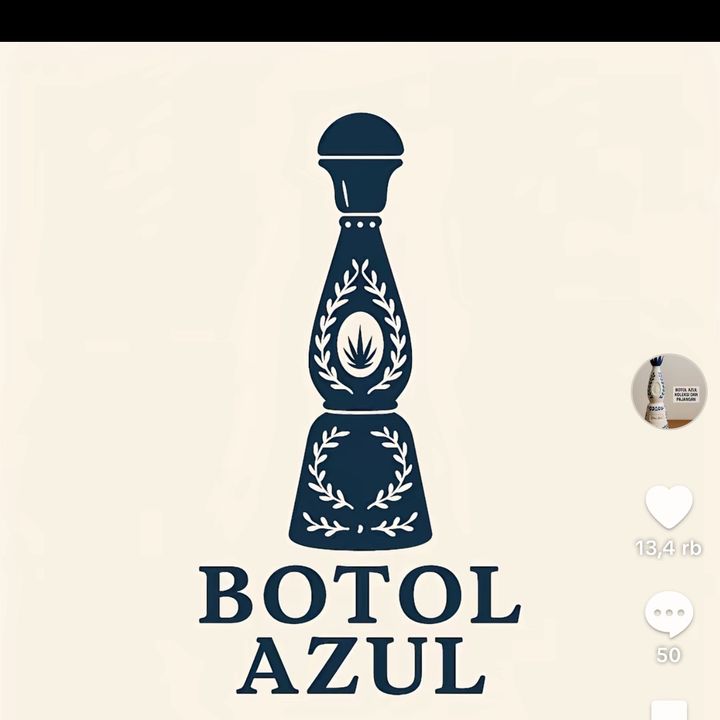Viewport: 720px width, 720px height.
Task: Open the creator's profile avatar
Action: point(668,392)
